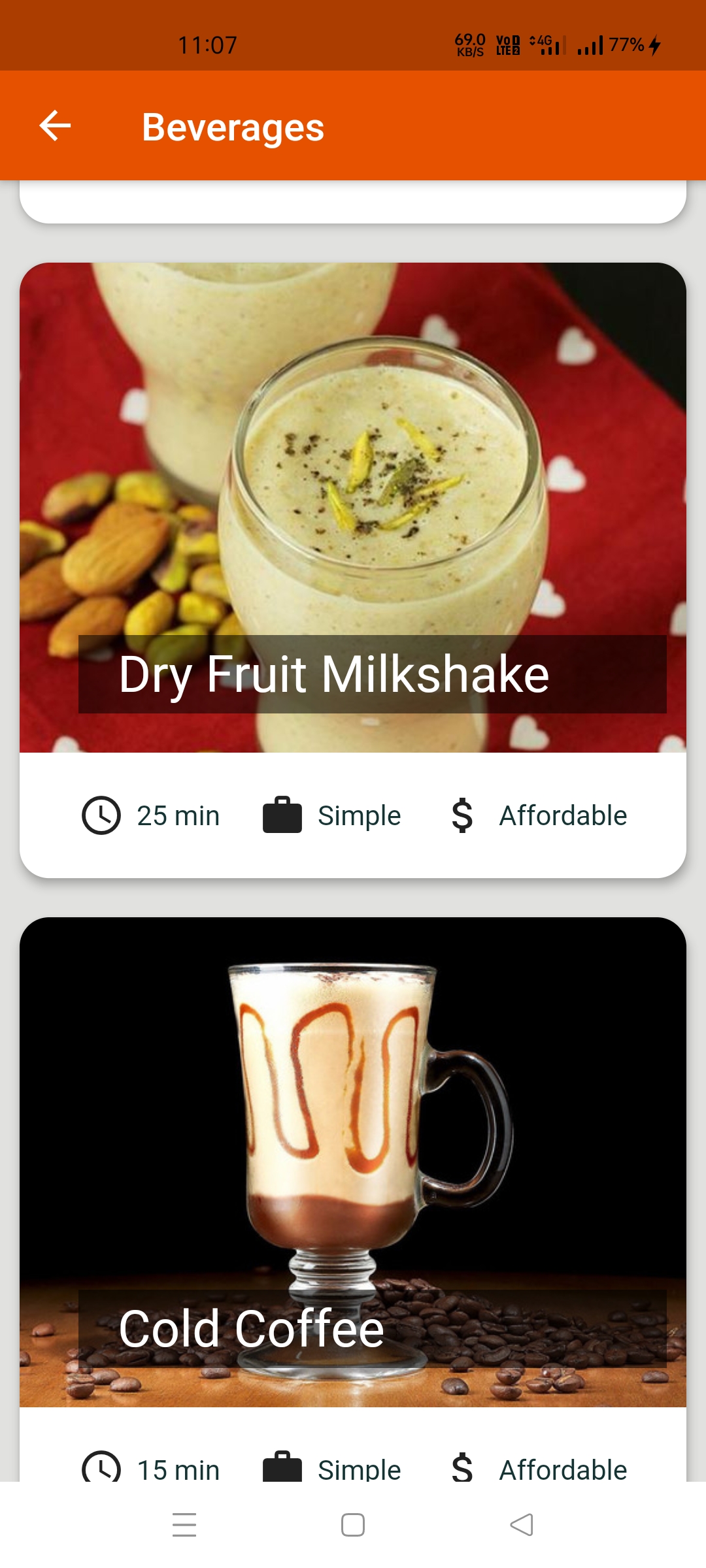Tap the briefcase difficulty icon on Cold Coffee
Viewport: 706px width, 1568px height.
(281, 1467)
